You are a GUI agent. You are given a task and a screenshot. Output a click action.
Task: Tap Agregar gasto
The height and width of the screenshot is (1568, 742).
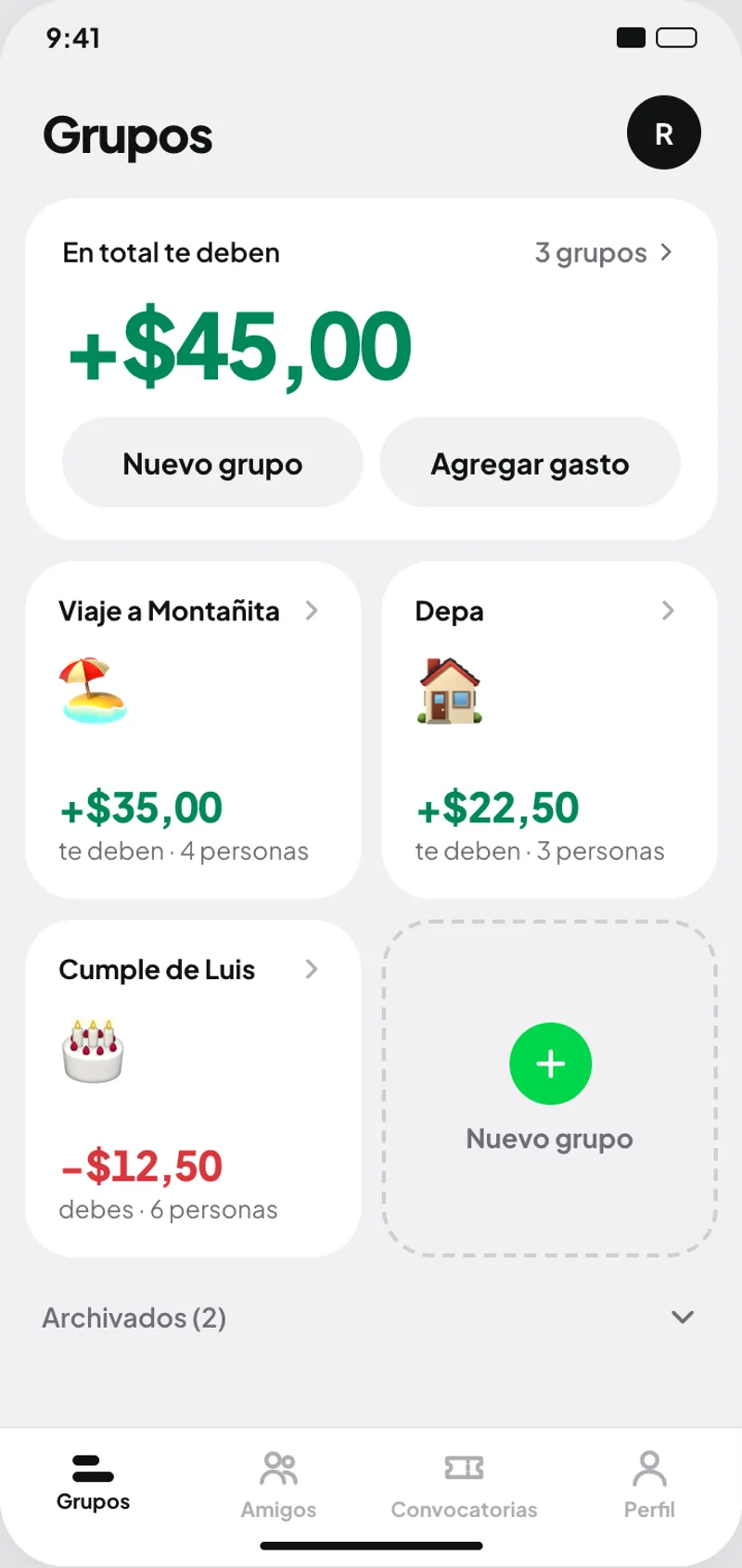530,463
